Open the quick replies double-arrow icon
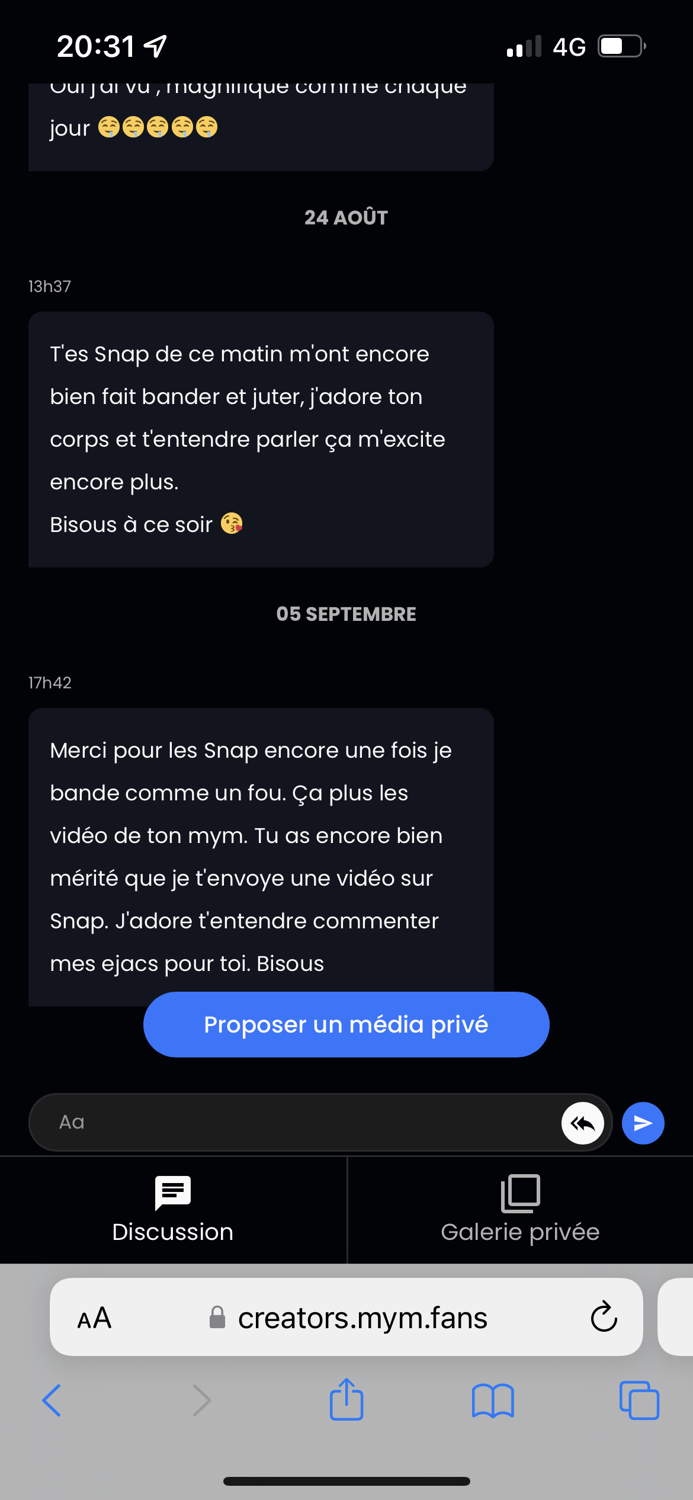 coord(582,1123)
